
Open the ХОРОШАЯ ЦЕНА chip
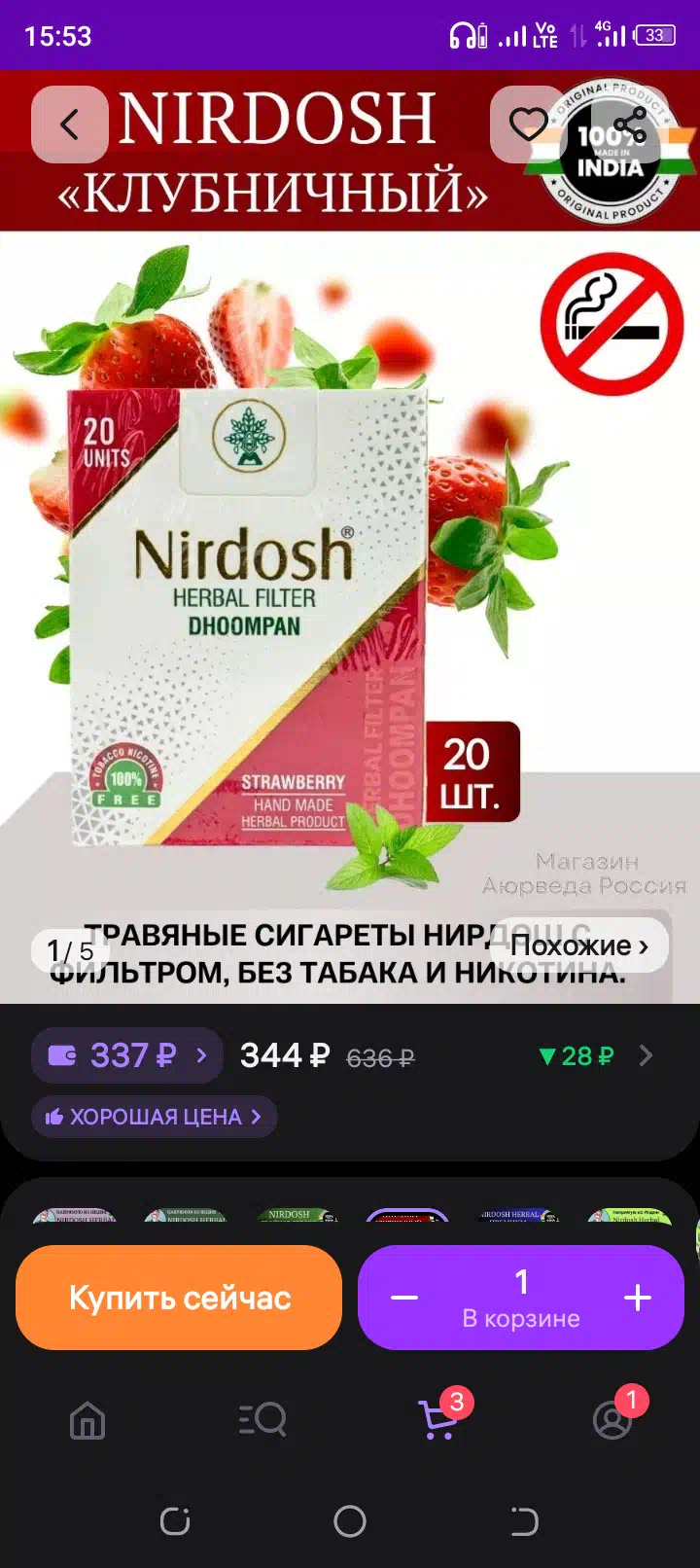[154, 1117]
